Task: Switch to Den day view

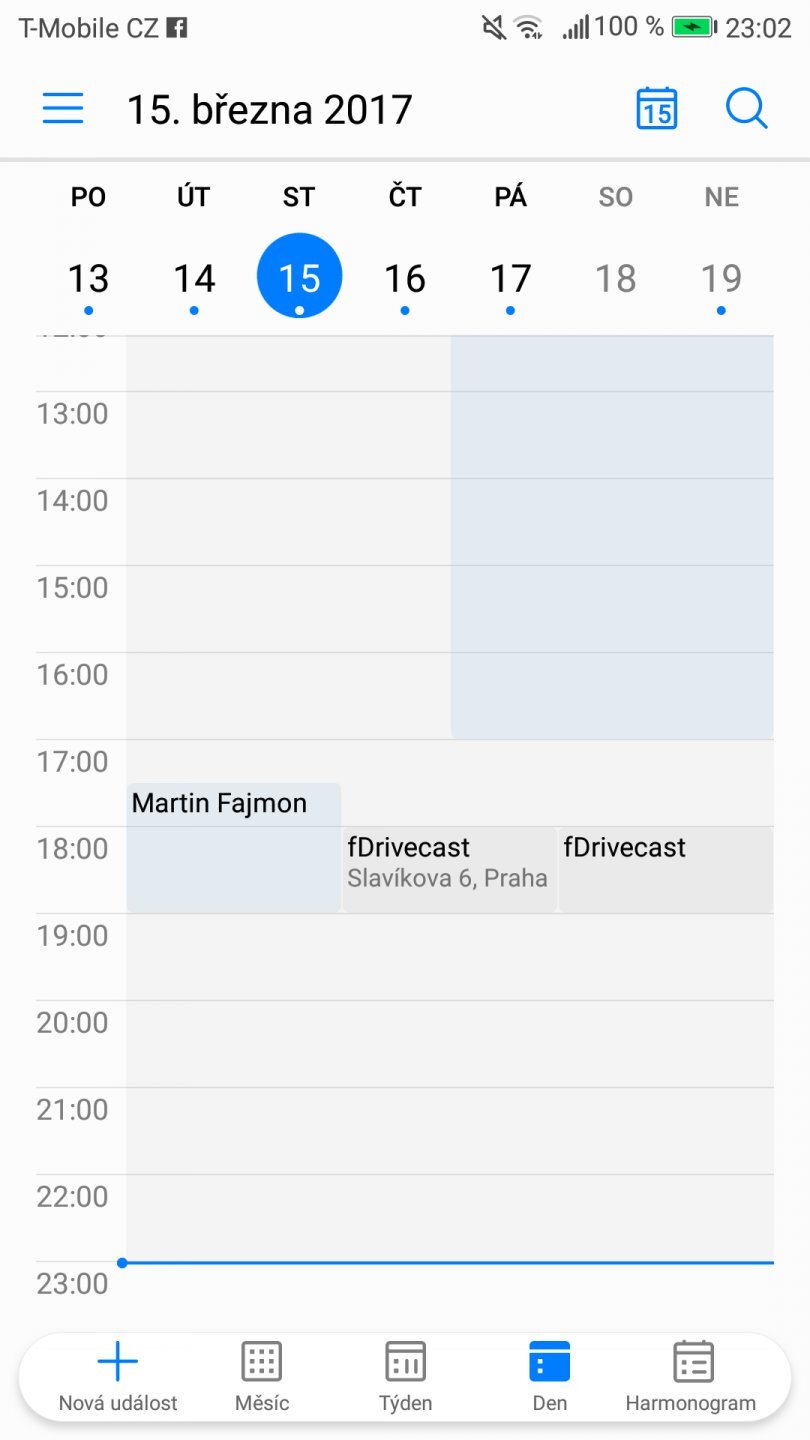Action: tap(549, 1376)
